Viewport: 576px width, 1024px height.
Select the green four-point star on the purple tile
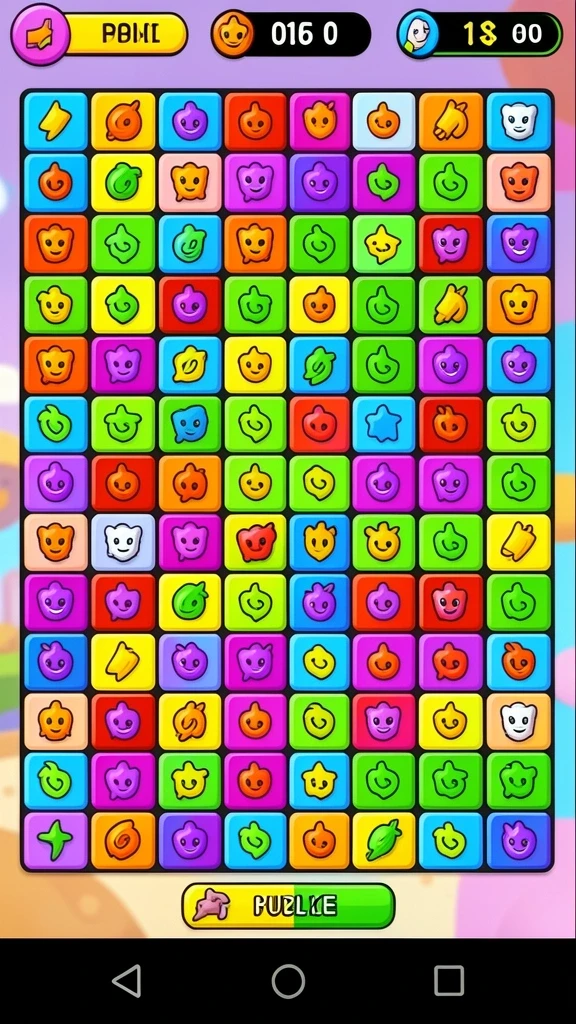[56, 840]
